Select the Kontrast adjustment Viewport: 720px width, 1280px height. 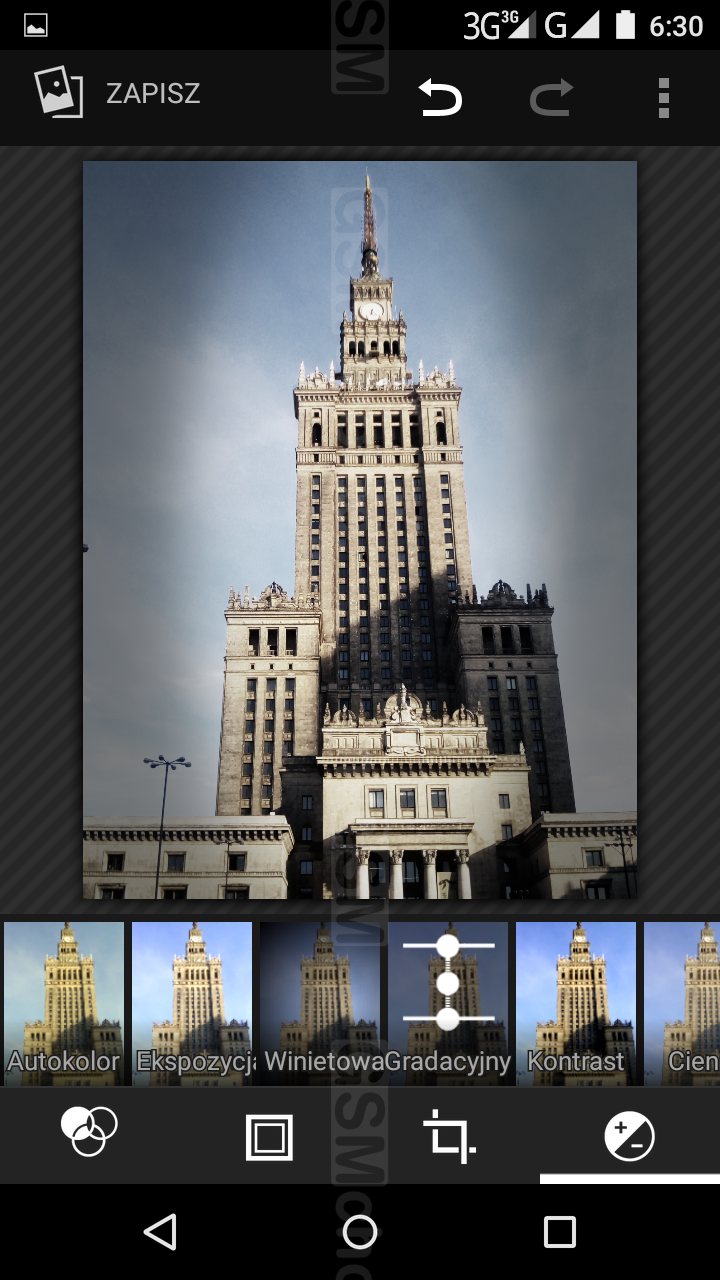(x=576, y=1003)
